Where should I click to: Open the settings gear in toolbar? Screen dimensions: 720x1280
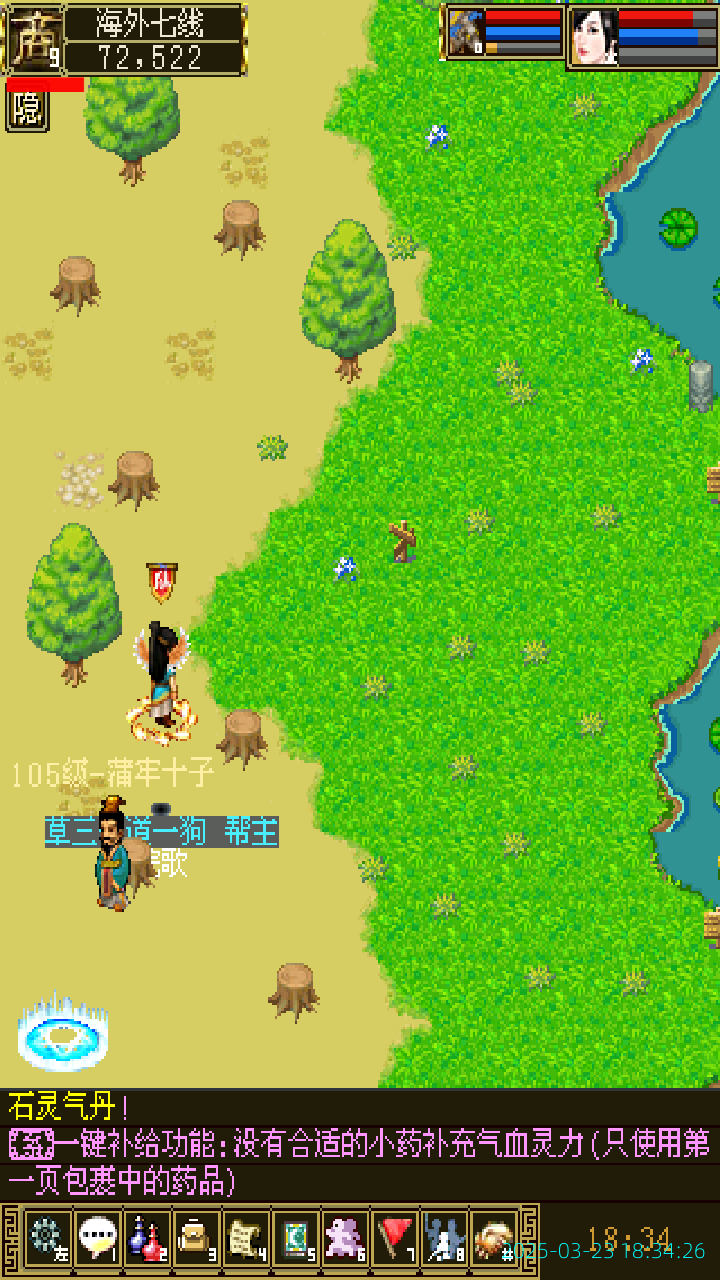(x=47, y=1239)
